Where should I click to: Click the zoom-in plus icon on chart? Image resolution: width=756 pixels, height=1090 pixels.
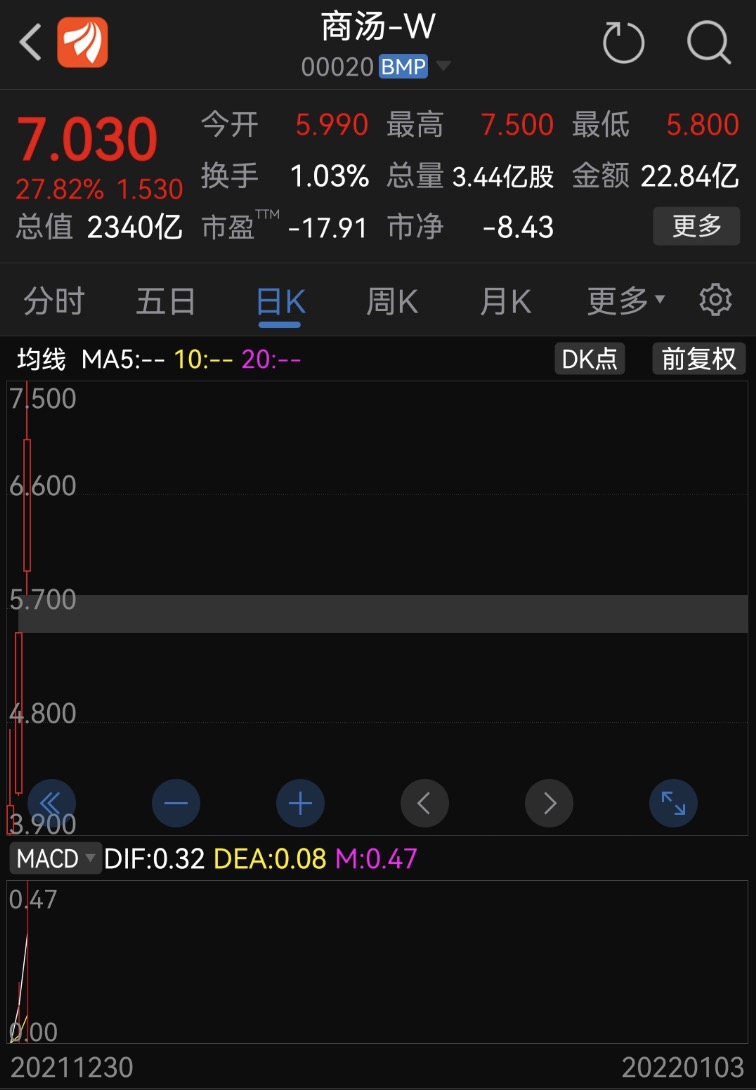click(300, 803)
